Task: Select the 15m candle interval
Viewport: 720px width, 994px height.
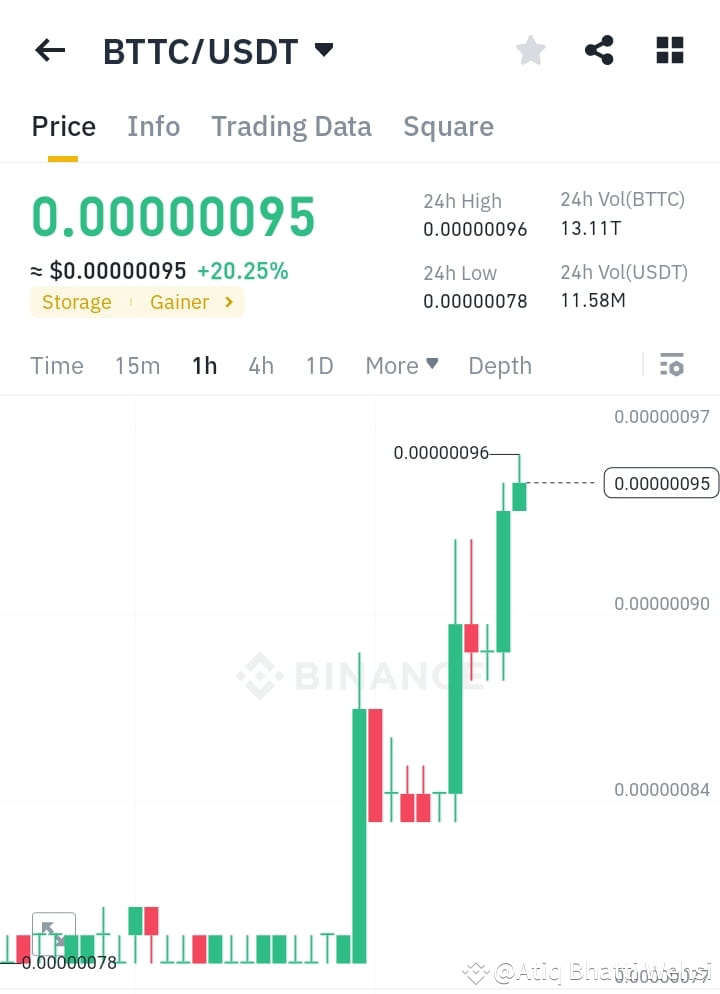Action: point(137,366)
